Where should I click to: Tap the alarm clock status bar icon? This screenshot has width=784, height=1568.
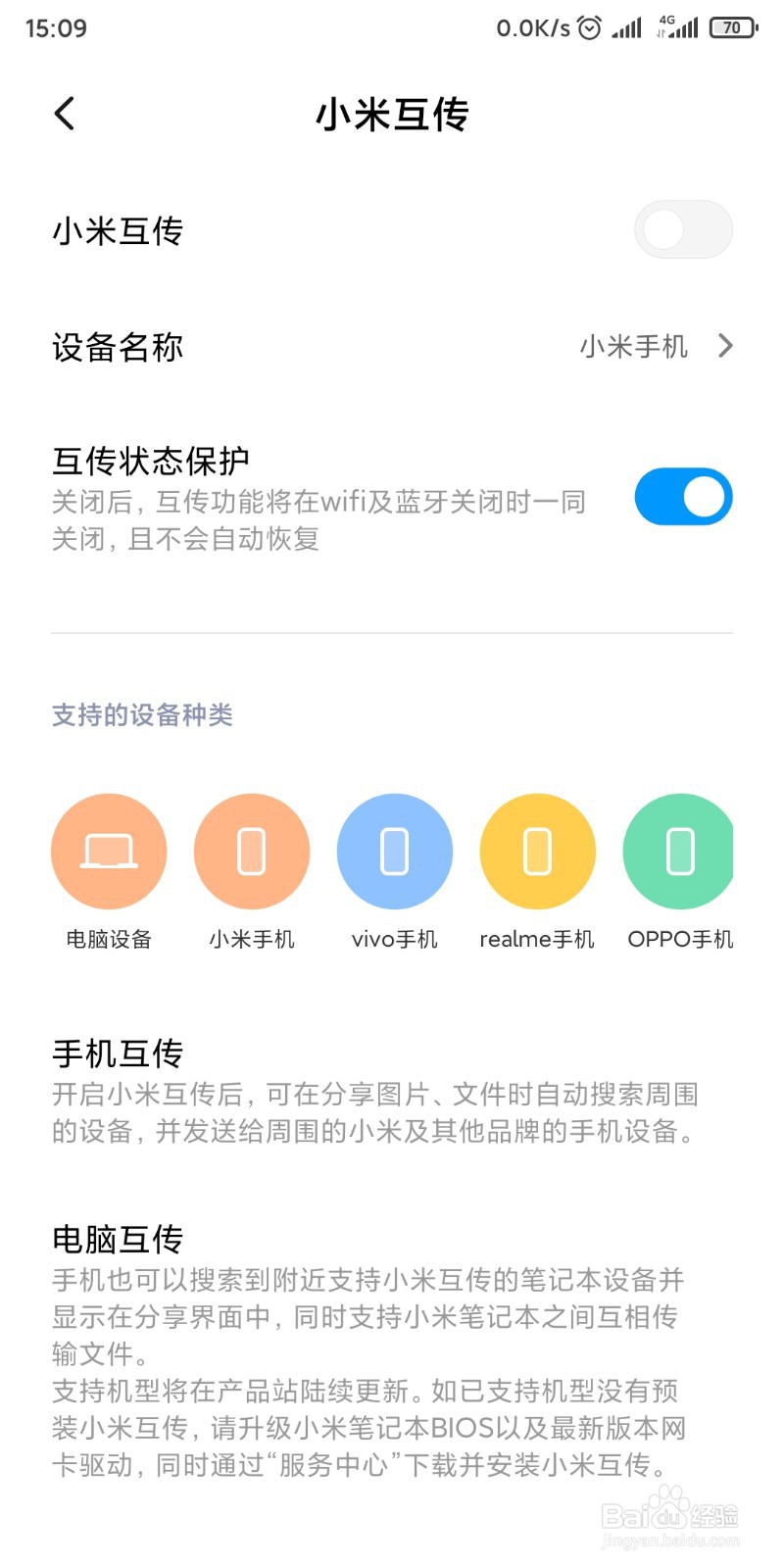pos(589,28)
